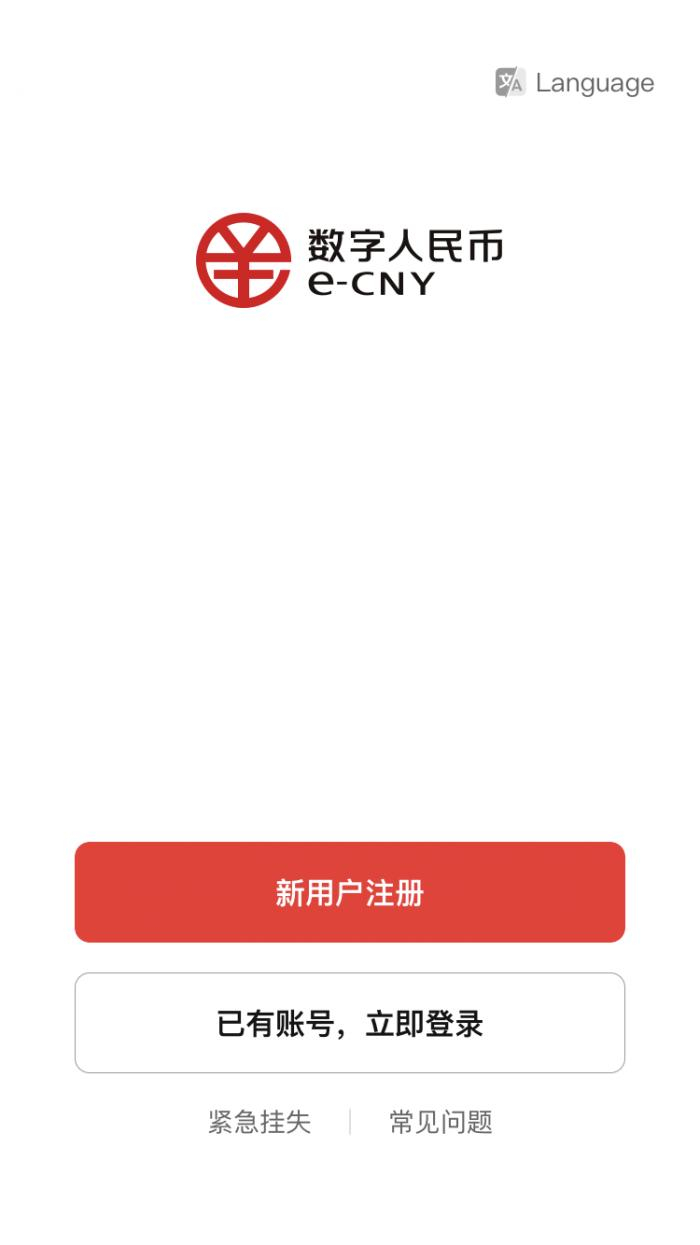Viewport: 700px width, 1245px height.
Task: Select 已有账号，立即登录
Action: pos(350,1023)
